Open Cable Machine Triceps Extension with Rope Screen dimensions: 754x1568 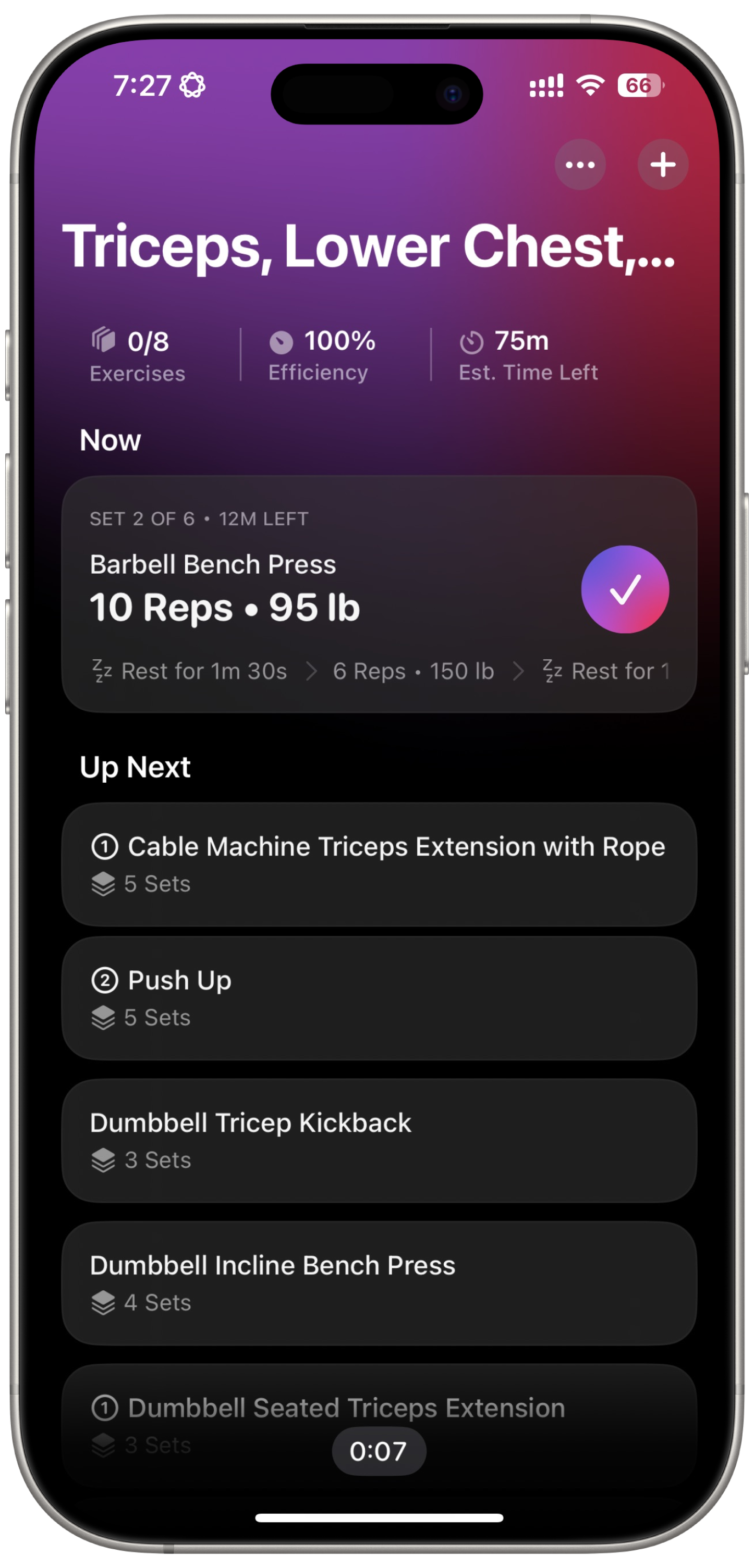pos(379,865)
